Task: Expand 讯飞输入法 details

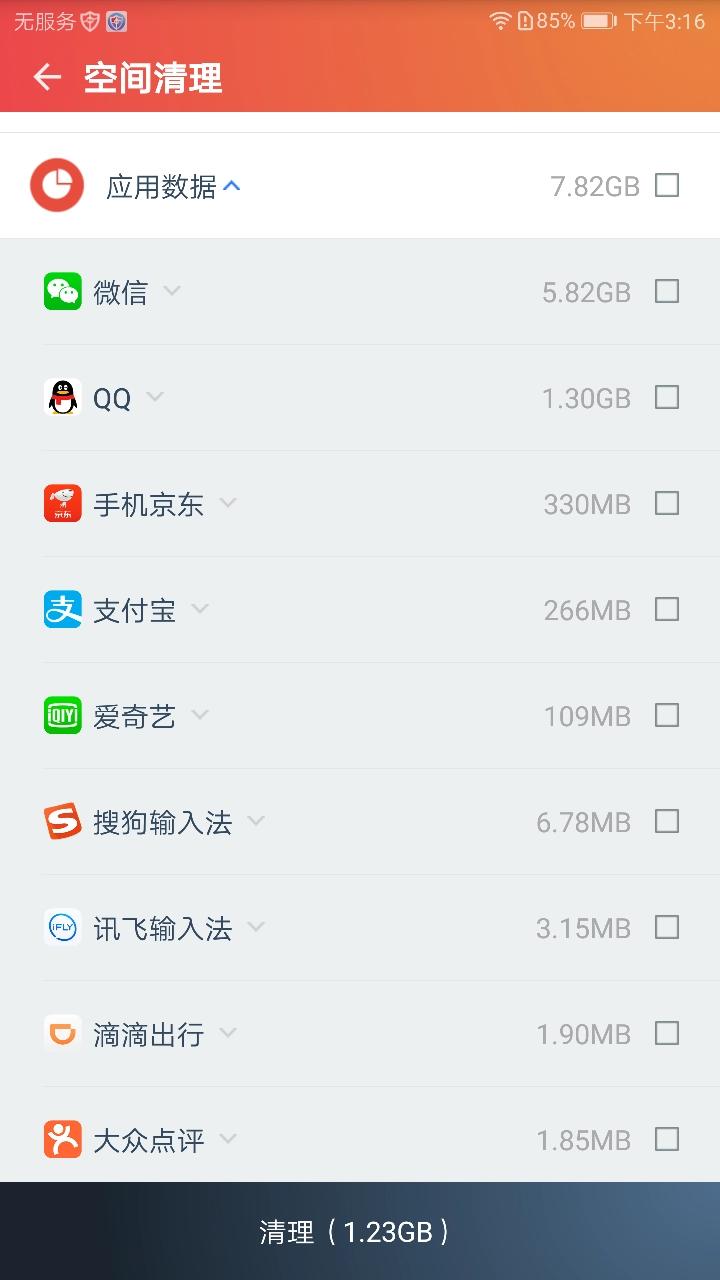Action: point(256,927)
